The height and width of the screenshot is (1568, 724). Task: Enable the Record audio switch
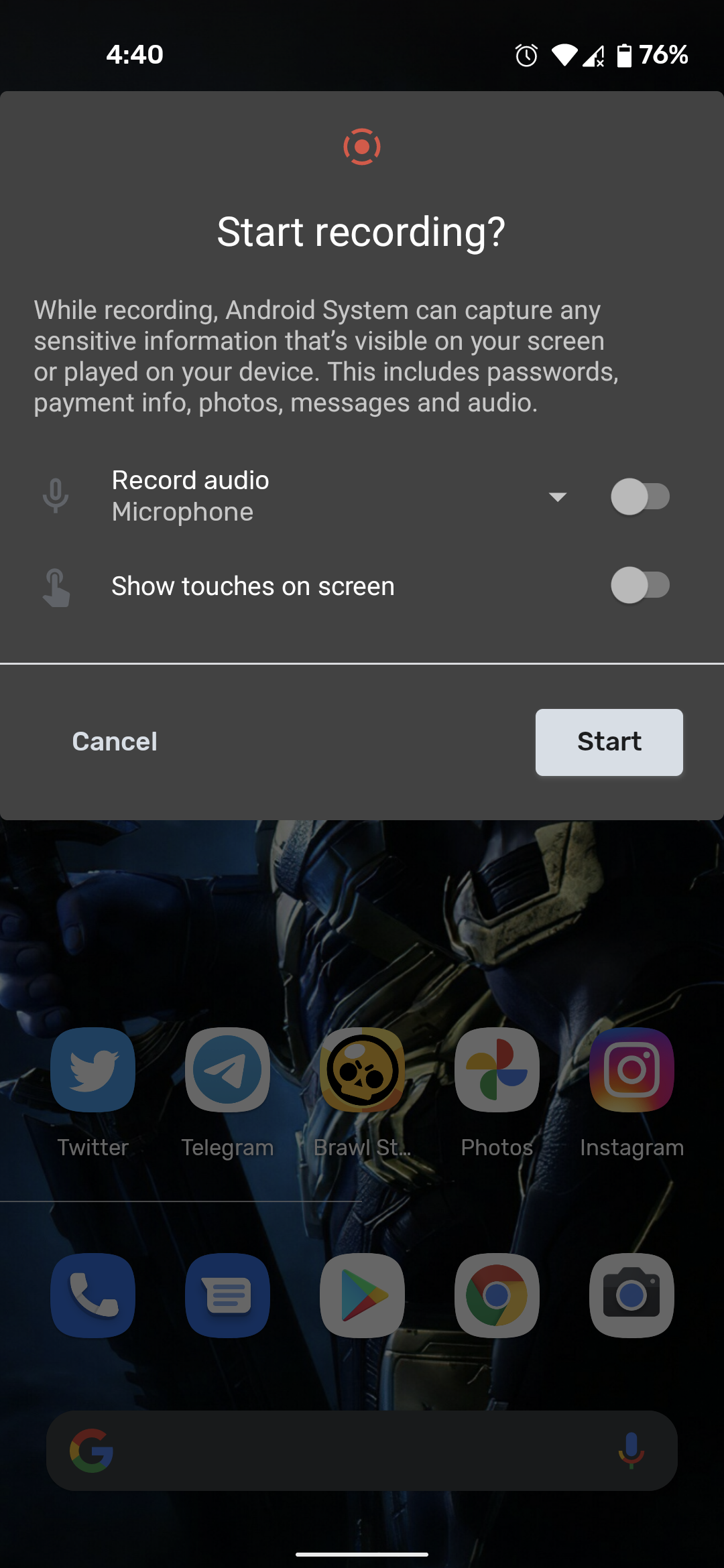[640, 497]
